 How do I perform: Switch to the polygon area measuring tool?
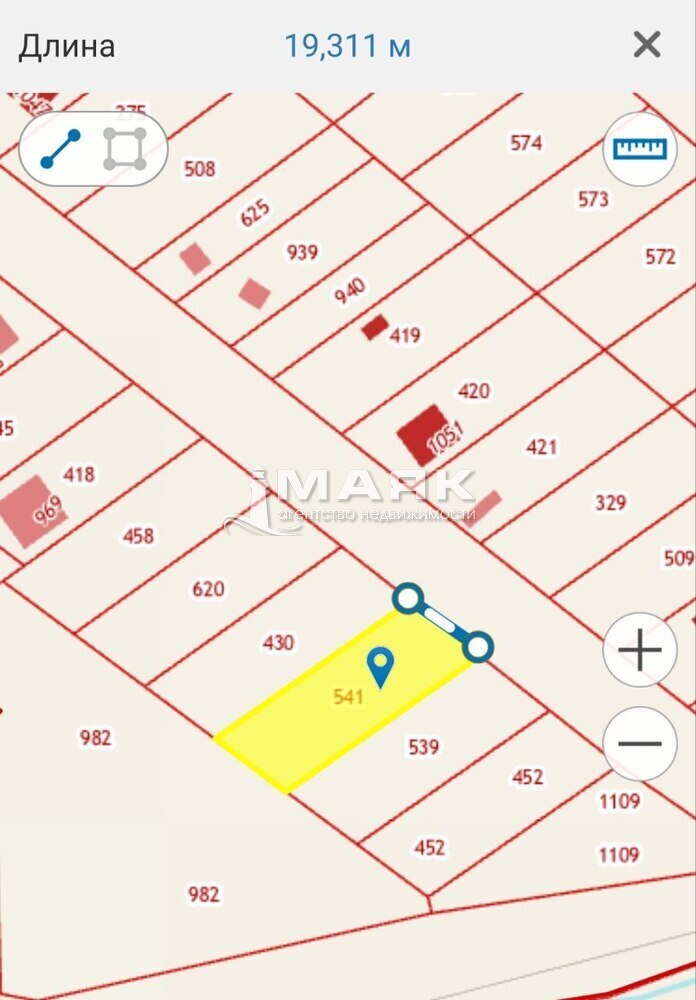125,149
